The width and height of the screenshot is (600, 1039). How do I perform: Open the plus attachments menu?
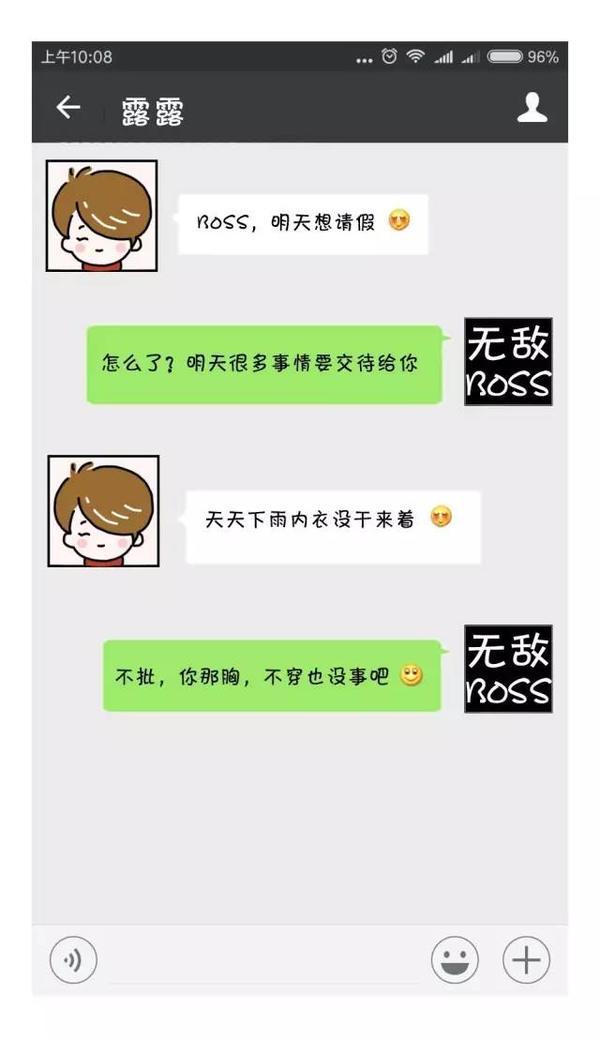coord(526,961)
